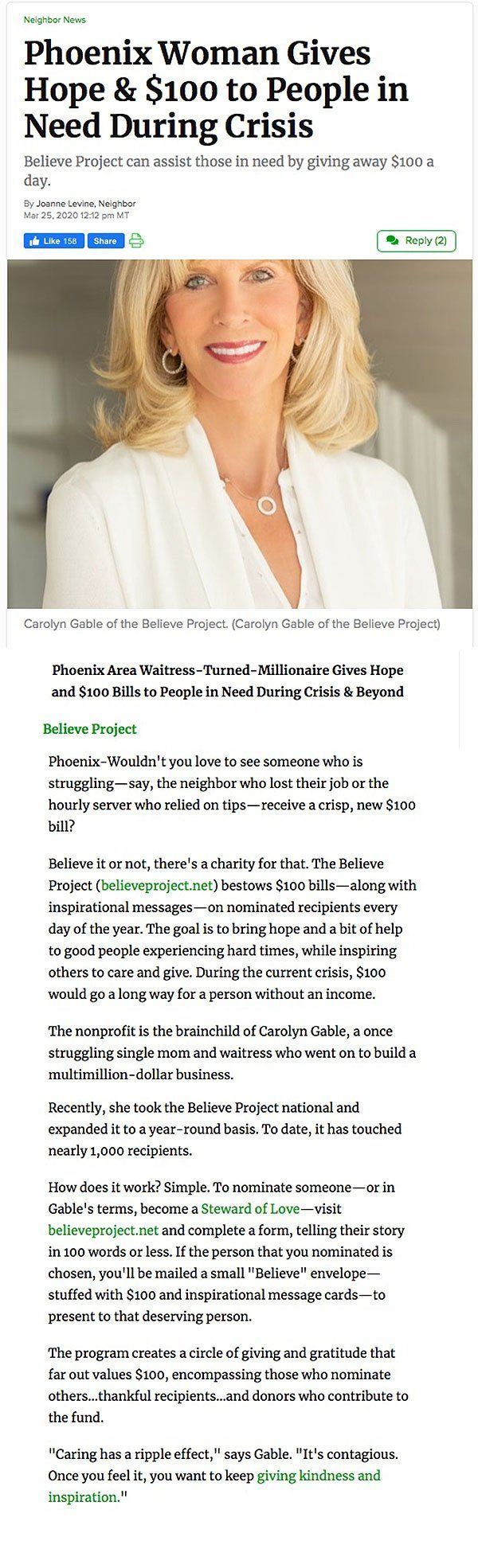478x1568 pixels.
Task: Open the Steward of Love link
Action: coord(250,1208)
